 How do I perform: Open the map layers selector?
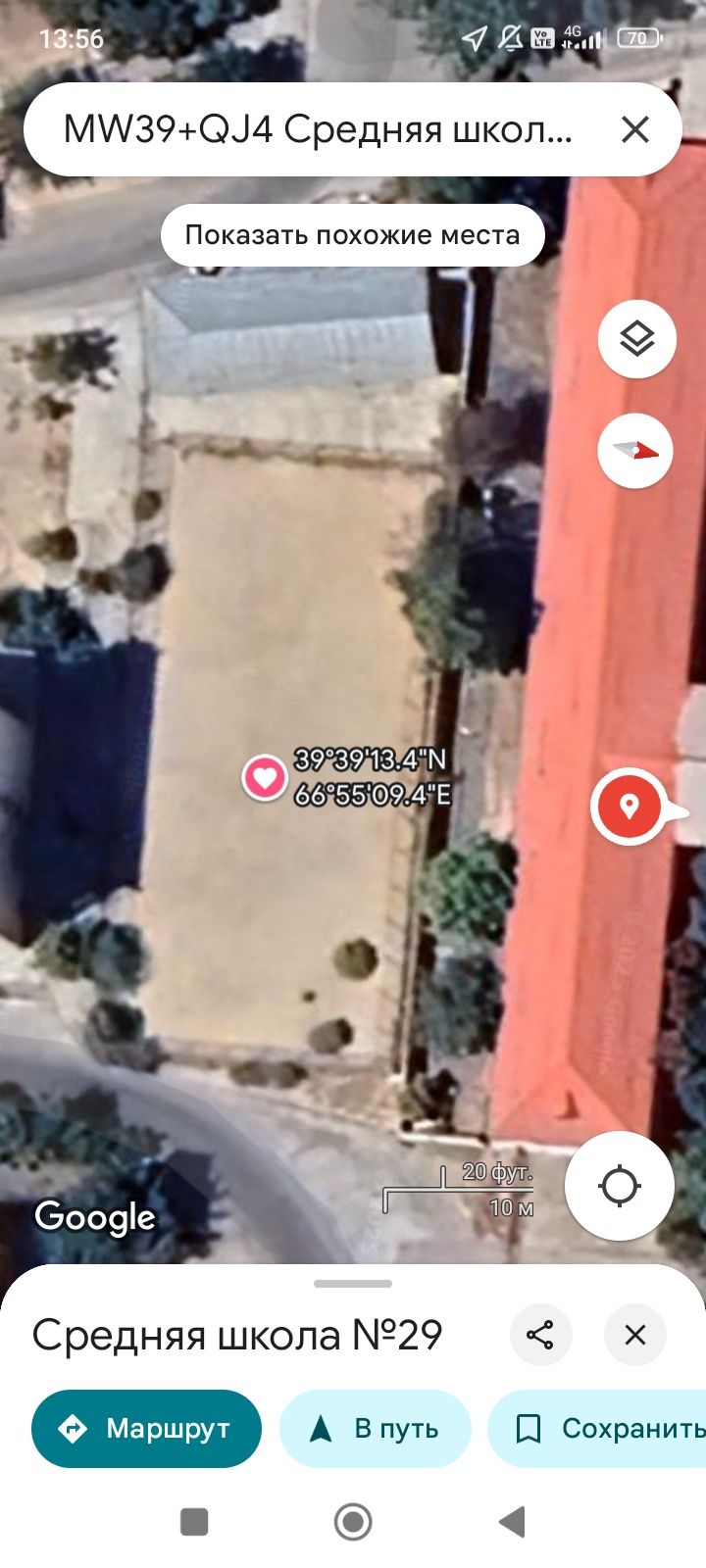637,339
